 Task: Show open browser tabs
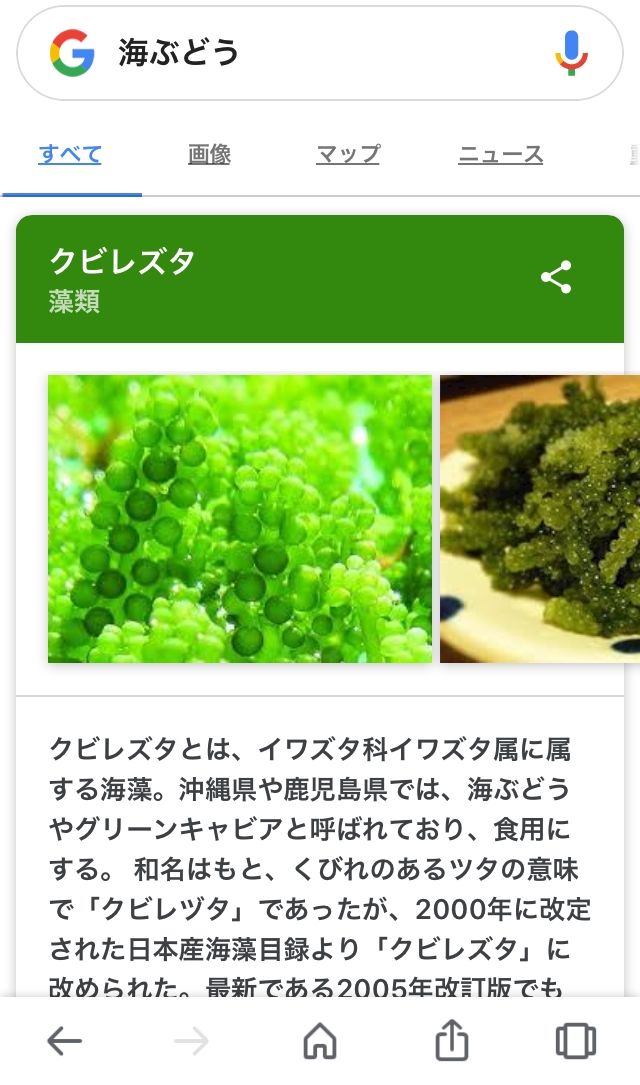tap(575, 1042)
